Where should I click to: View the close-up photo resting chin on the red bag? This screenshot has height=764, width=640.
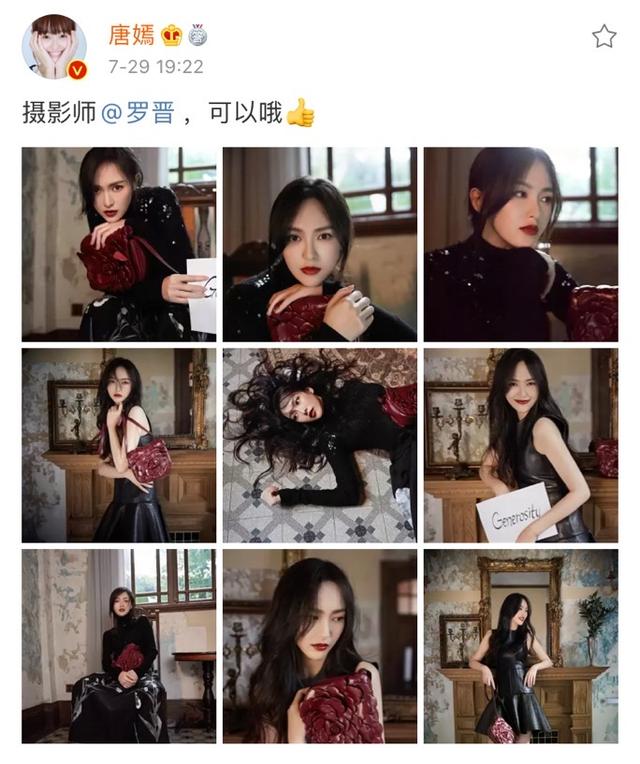click(319, 244)
